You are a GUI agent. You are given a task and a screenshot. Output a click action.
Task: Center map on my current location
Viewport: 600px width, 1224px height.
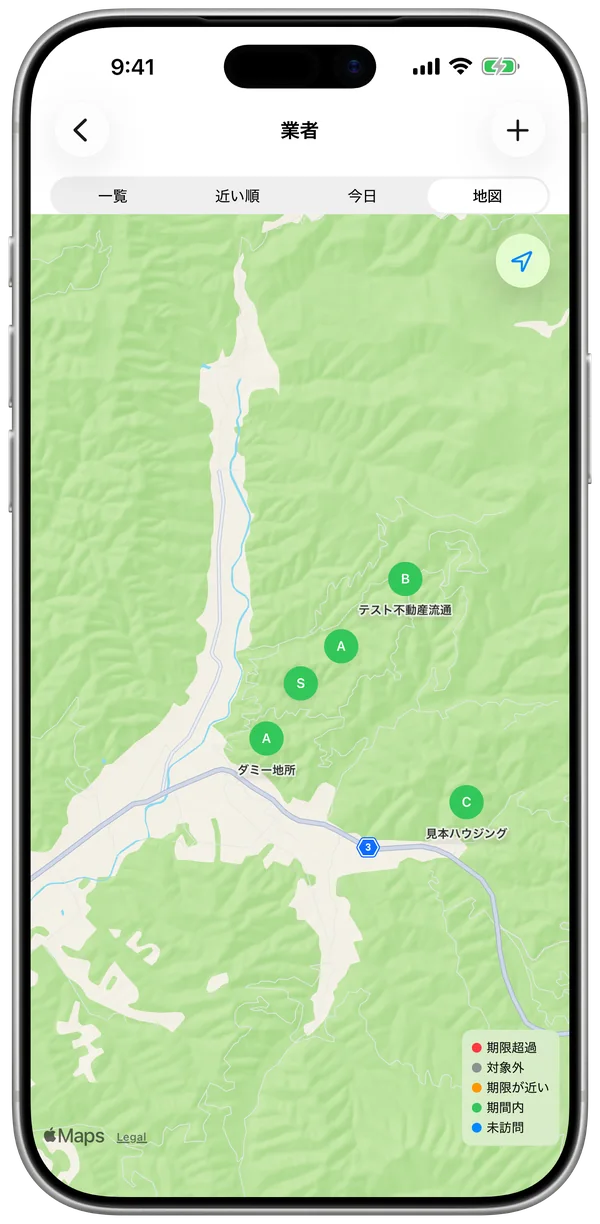pos(522,262)
